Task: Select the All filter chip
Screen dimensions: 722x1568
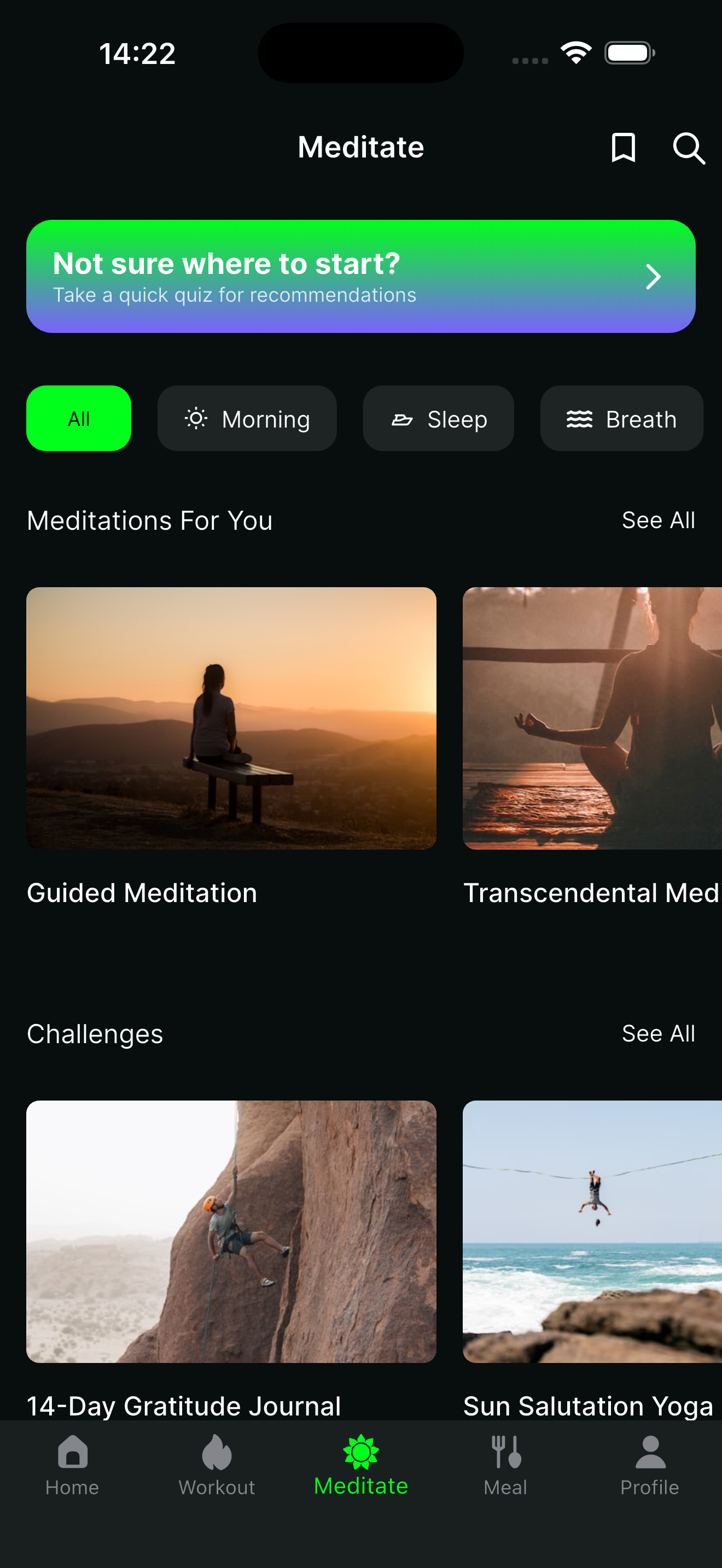Action: pyautogui.click(x=79, y=418)
